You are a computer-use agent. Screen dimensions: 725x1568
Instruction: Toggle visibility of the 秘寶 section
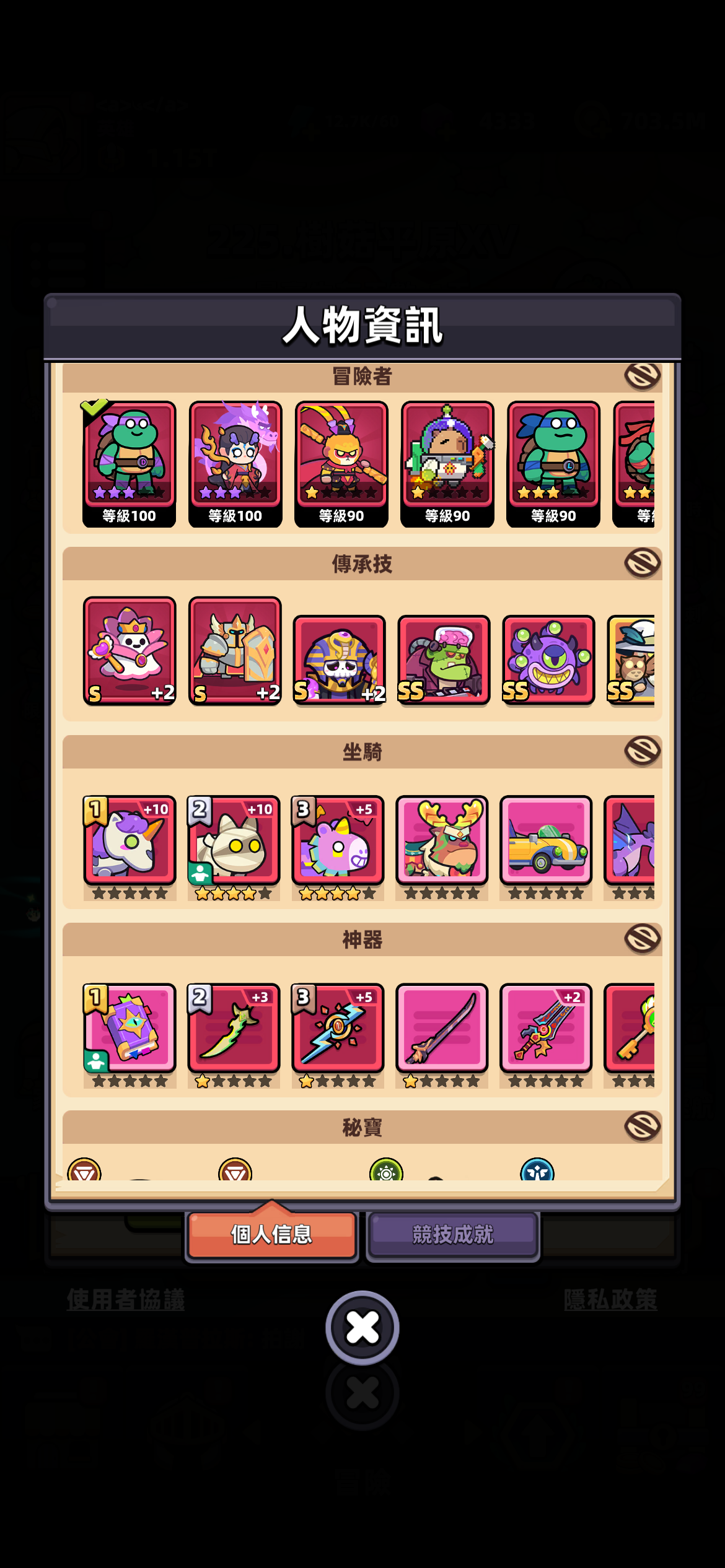(x=642, y=1126)
